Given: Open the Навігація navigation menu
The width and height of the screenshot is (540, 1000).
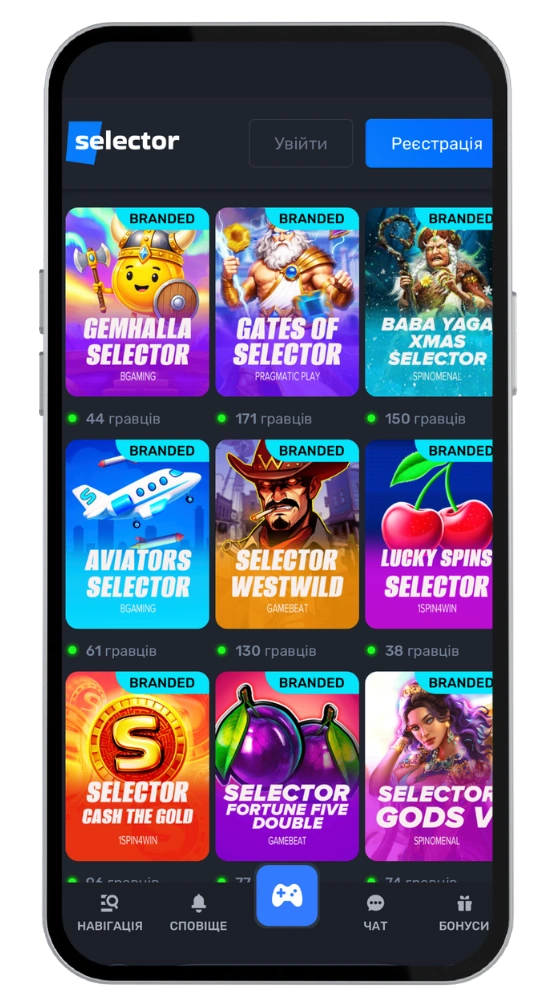Looking at the screenshot, I should (x=110, y=913).
